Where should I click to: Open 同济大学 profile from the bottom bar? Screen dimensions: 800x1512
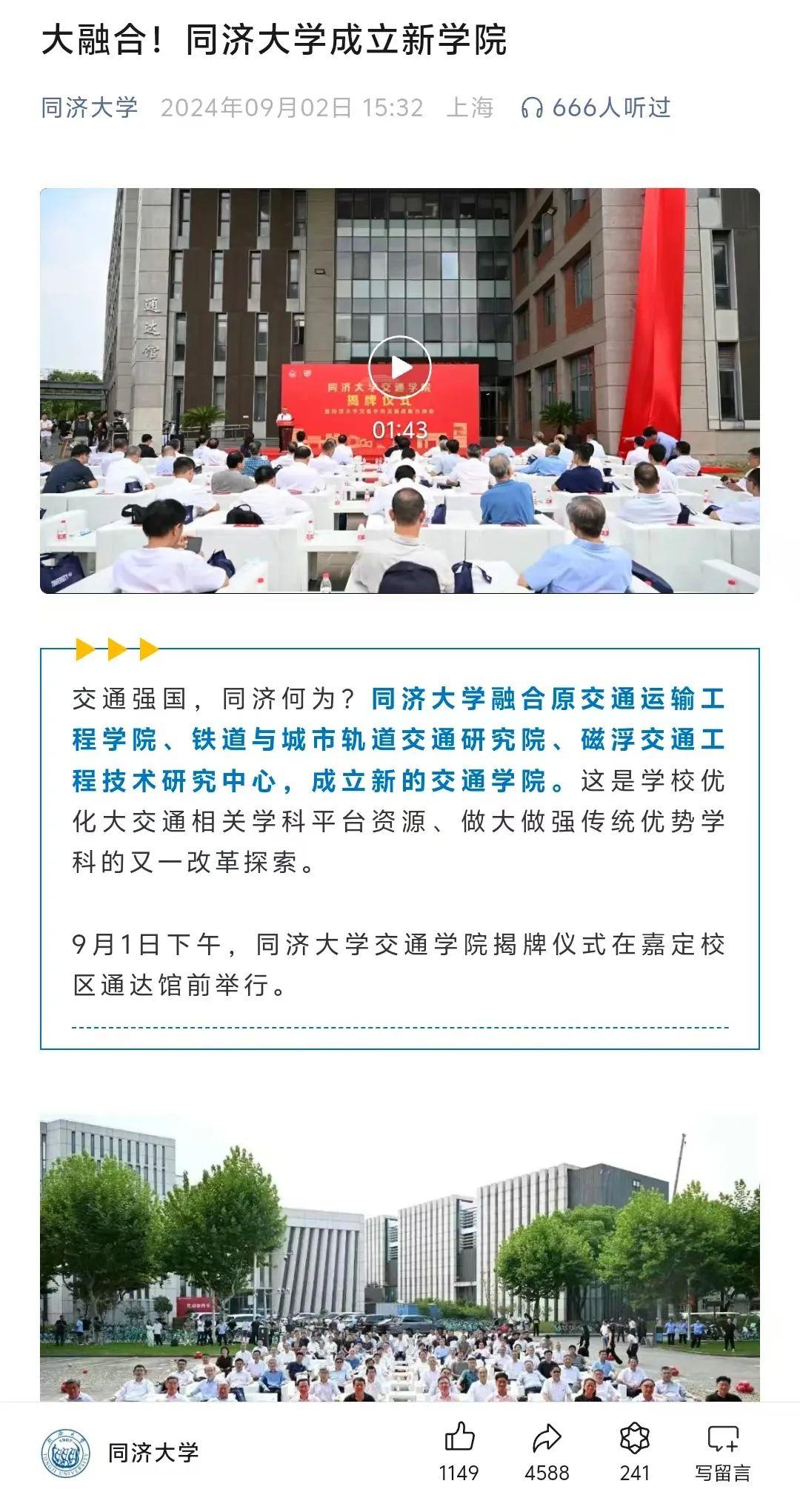120,1453
